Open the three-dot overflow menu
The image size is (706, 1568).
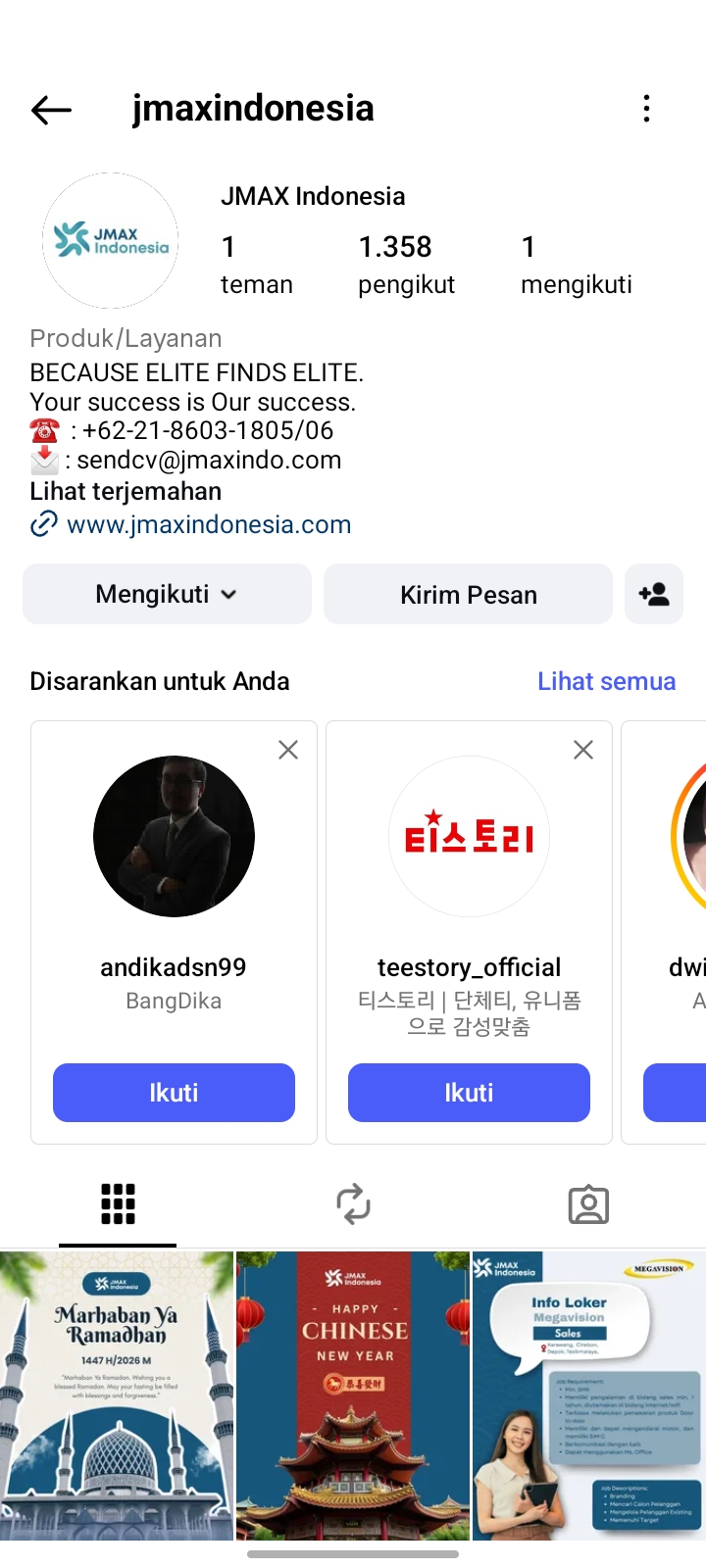coord(646,109)
